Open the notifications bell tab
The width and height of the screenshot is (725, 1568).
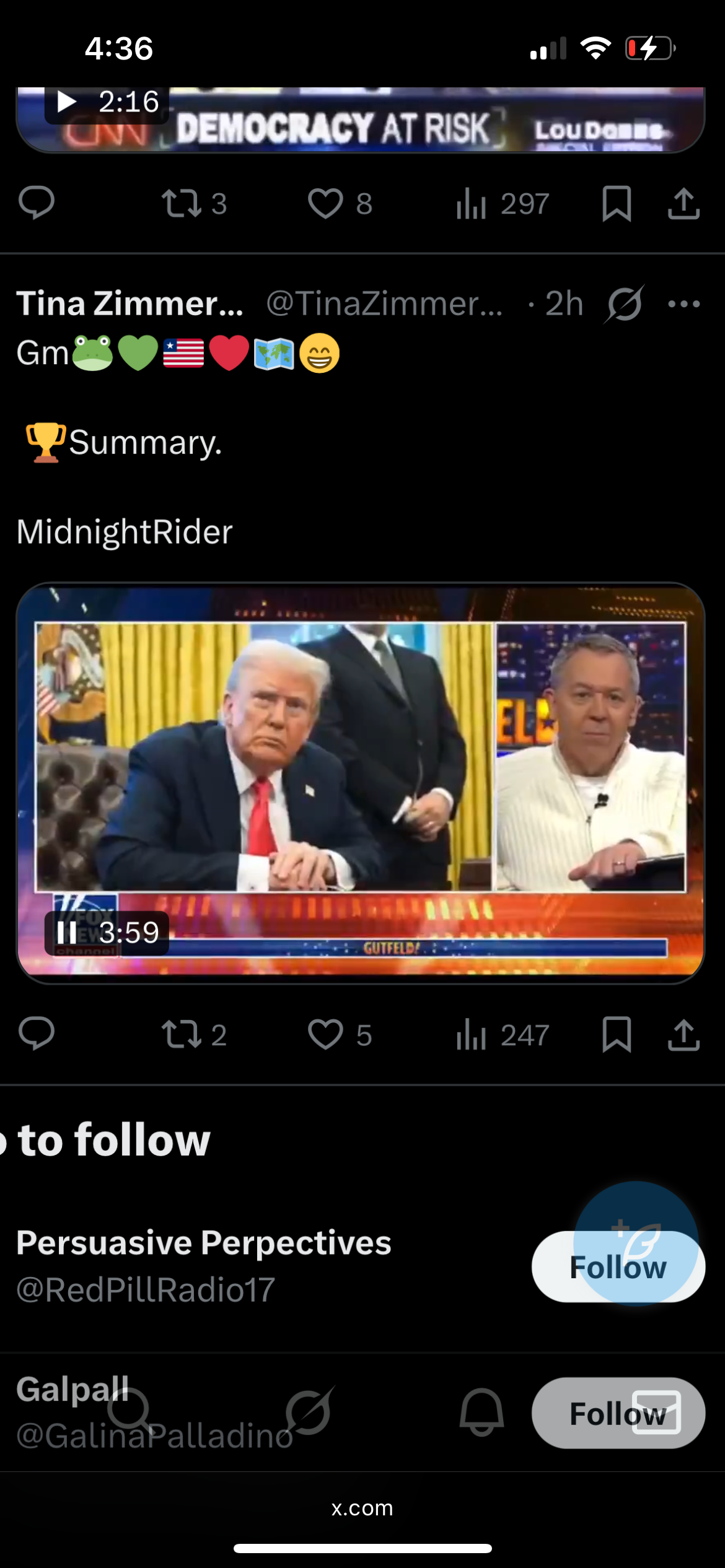pyautogui.click(x=481, y=1412)
